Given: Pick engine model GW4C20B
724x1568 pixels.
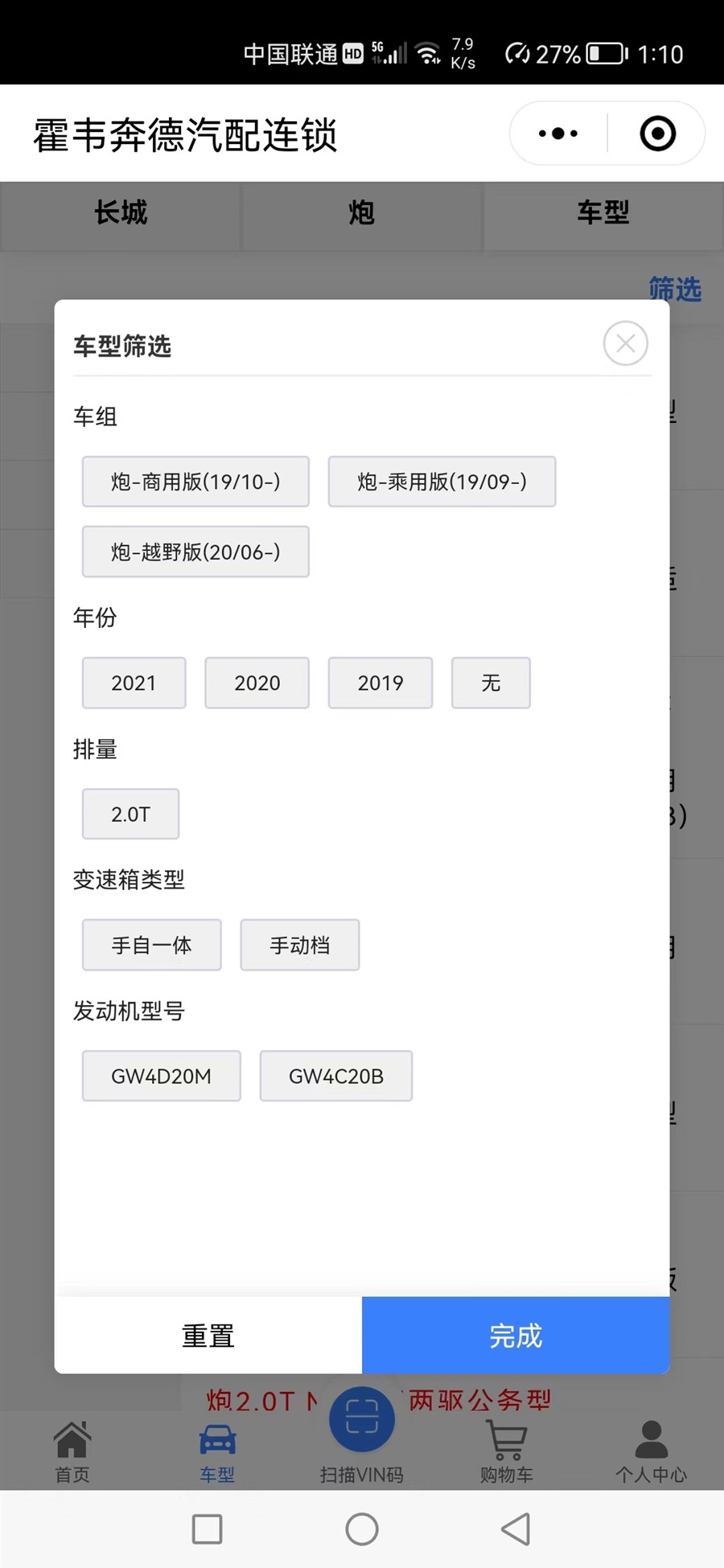Looking at the screenshot, I should click(335, 1076).
